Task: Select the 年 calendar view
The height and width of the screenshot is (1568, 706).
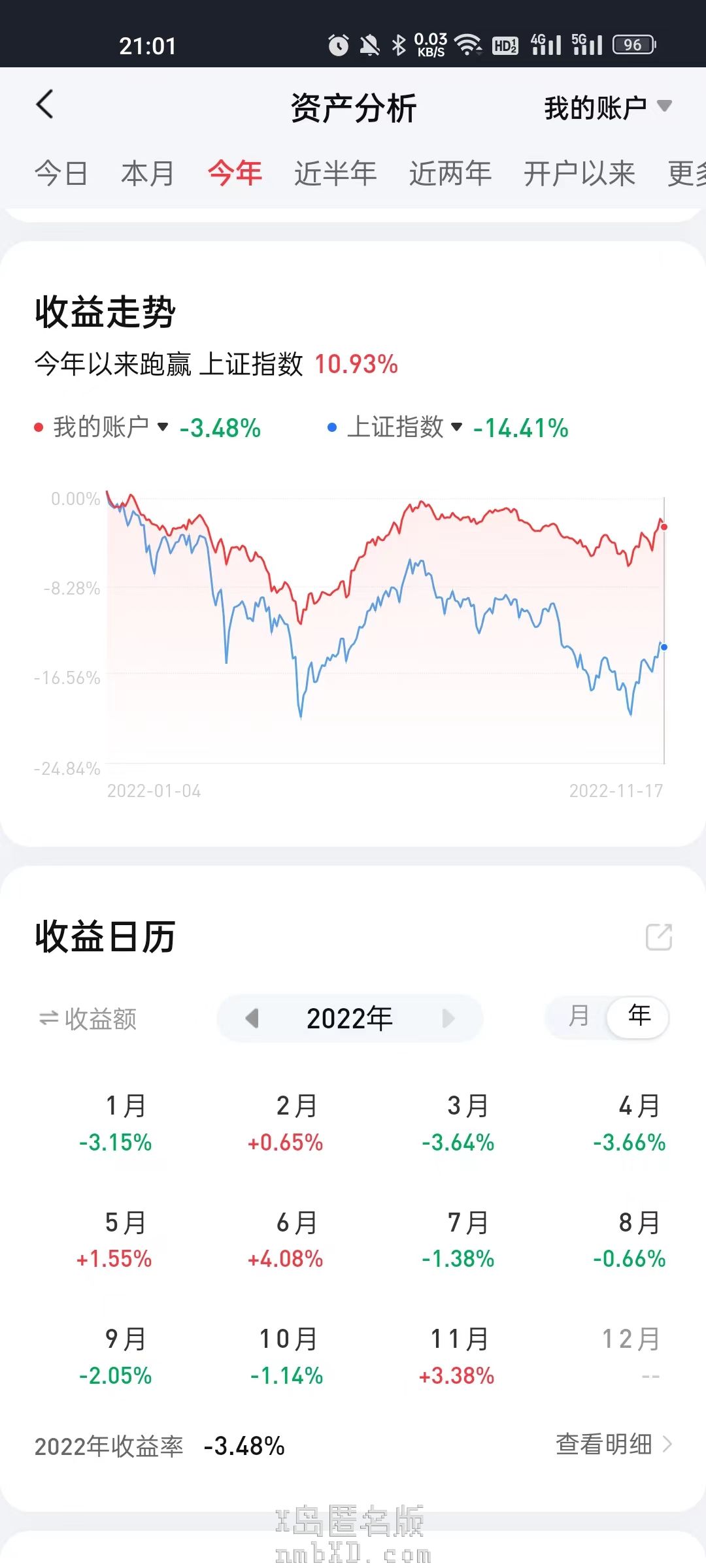Action: coord(639,1017)
